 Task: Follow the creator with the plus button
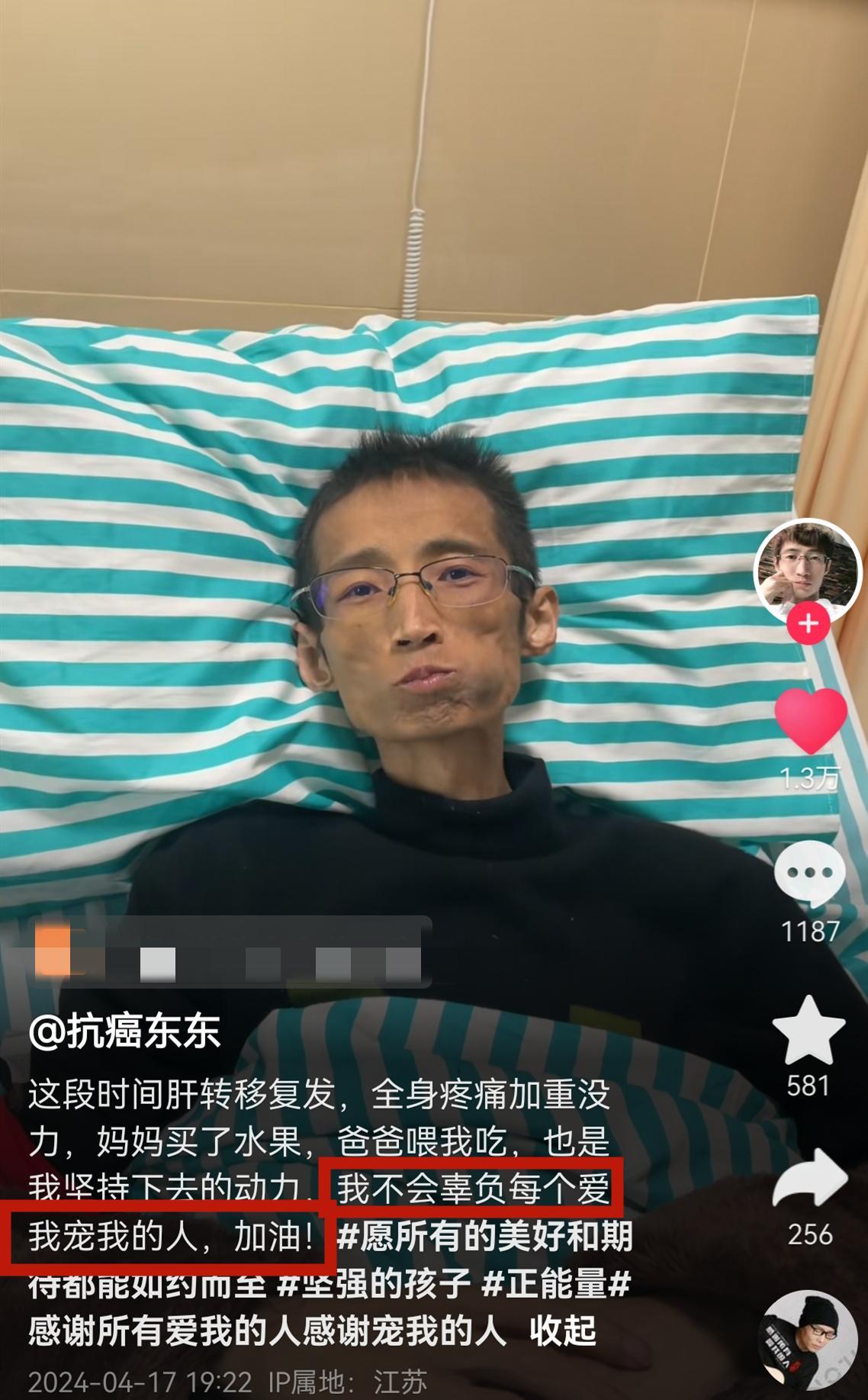tap(809, 623)
